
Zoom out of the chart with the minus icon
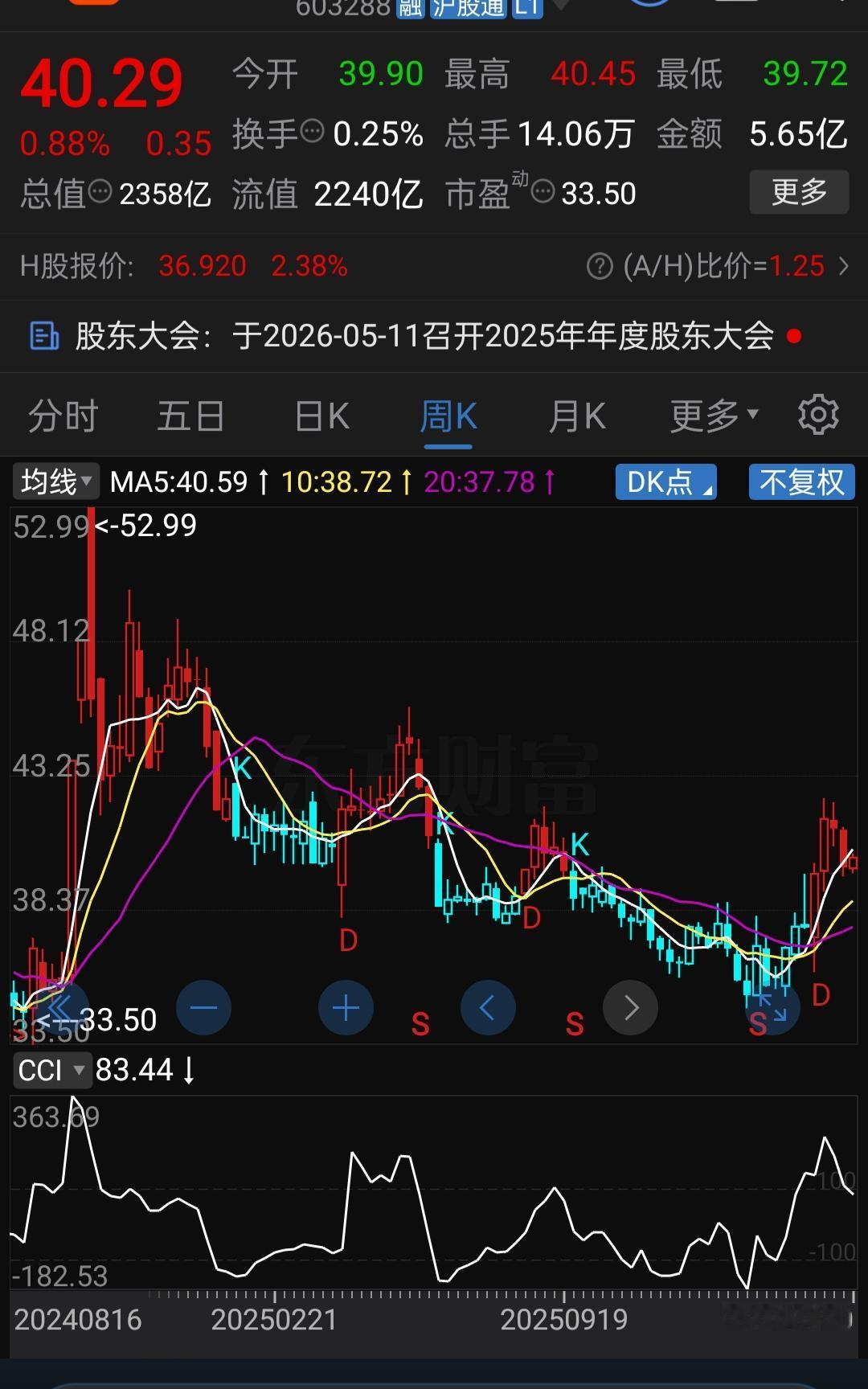203,1007
